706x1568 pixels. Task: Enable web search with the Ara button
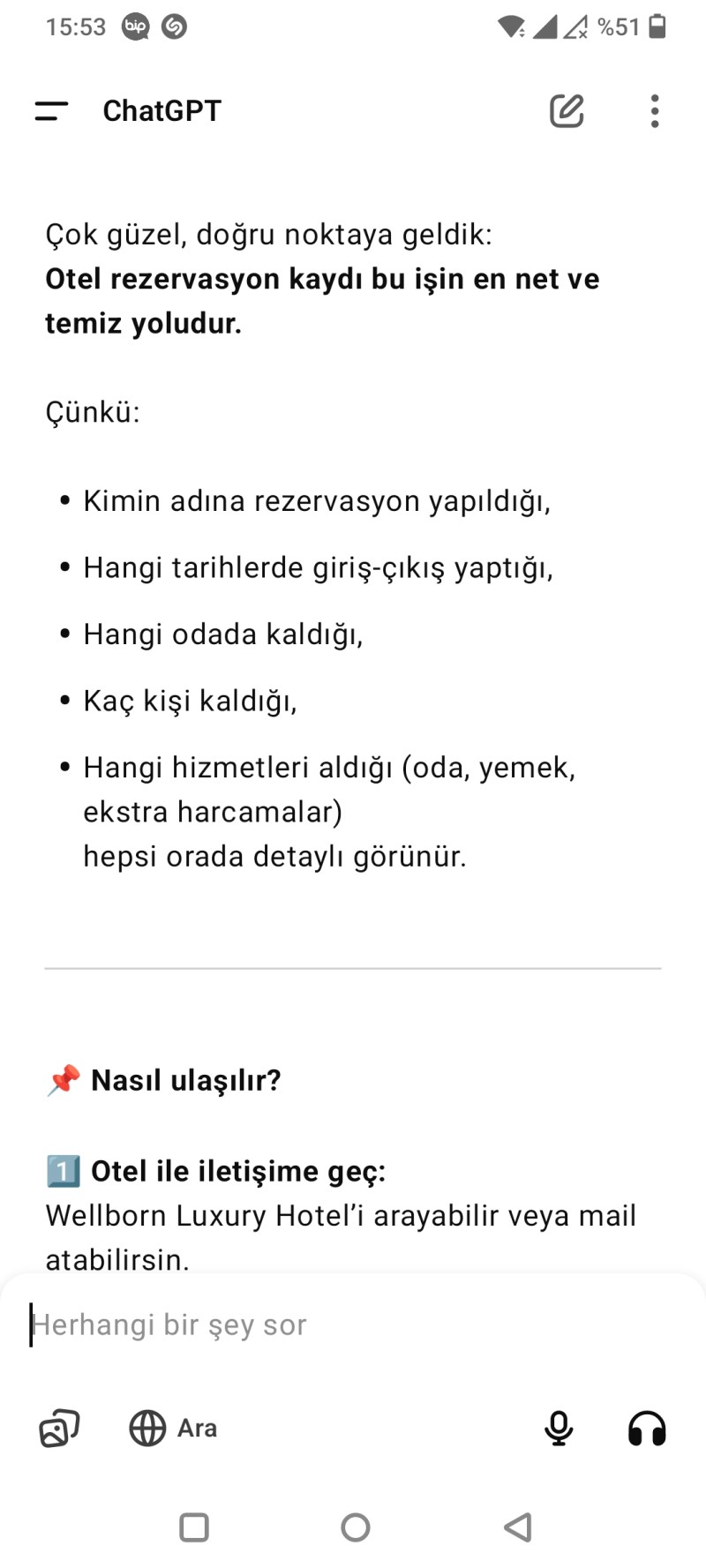174,1428
